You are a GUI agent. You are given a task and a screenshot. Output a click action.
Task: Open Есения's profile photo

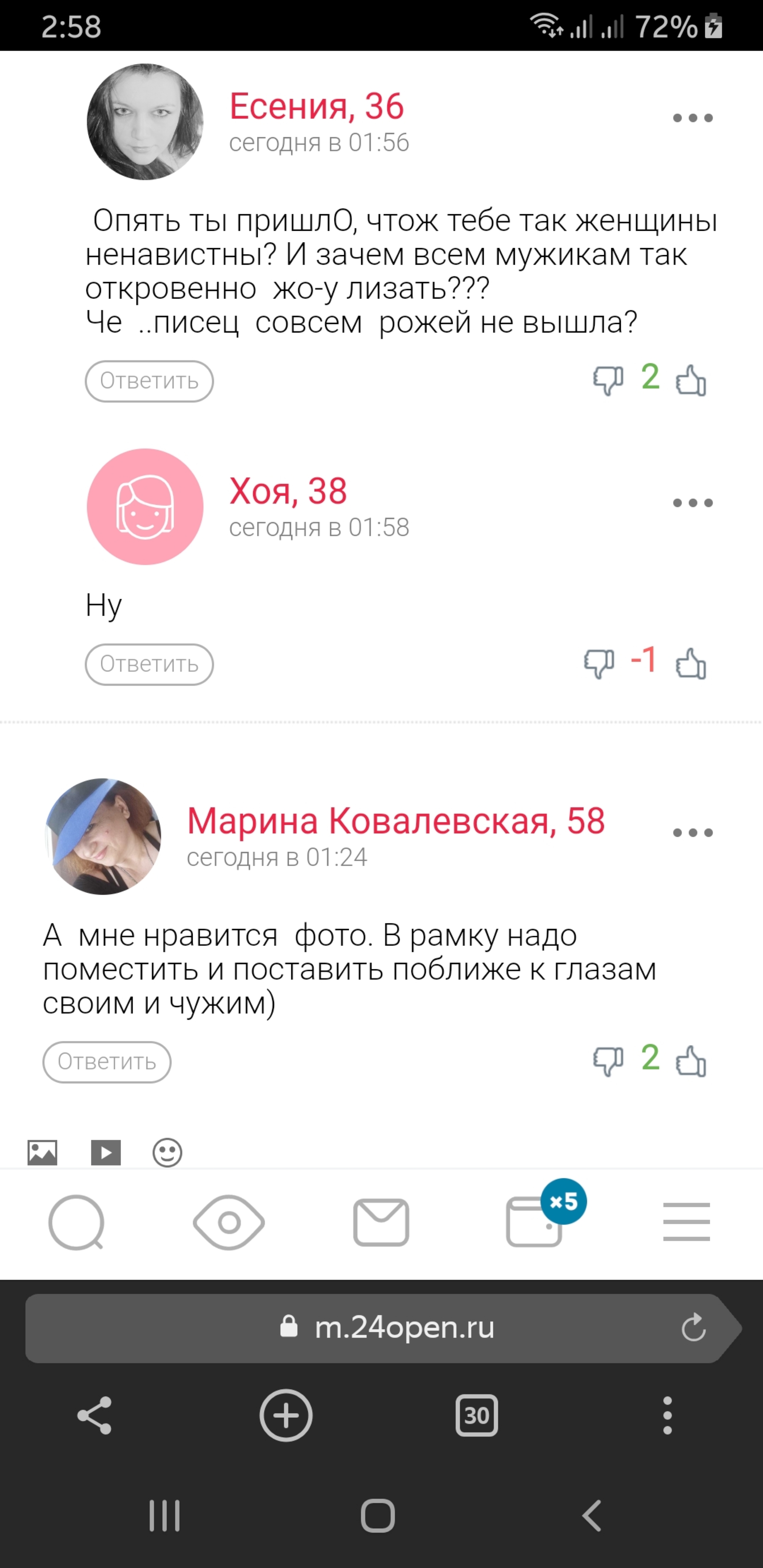pos(145,122)
